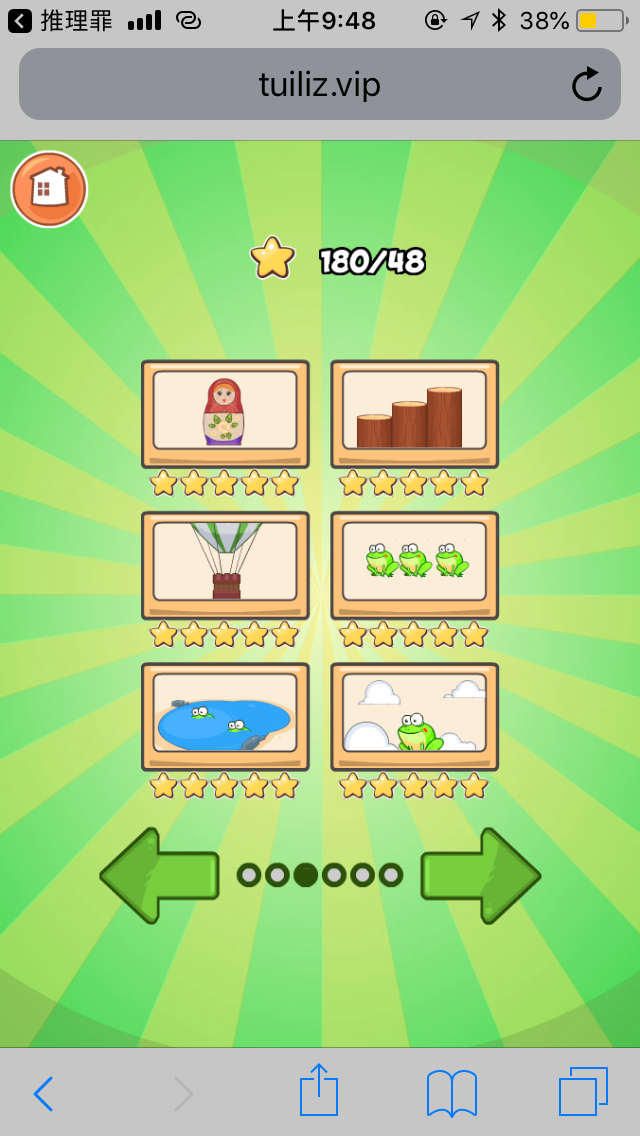Viewport: 640px width, 1136px height.
Task: Reload the page in Safari
Action: tap(587, 85)
